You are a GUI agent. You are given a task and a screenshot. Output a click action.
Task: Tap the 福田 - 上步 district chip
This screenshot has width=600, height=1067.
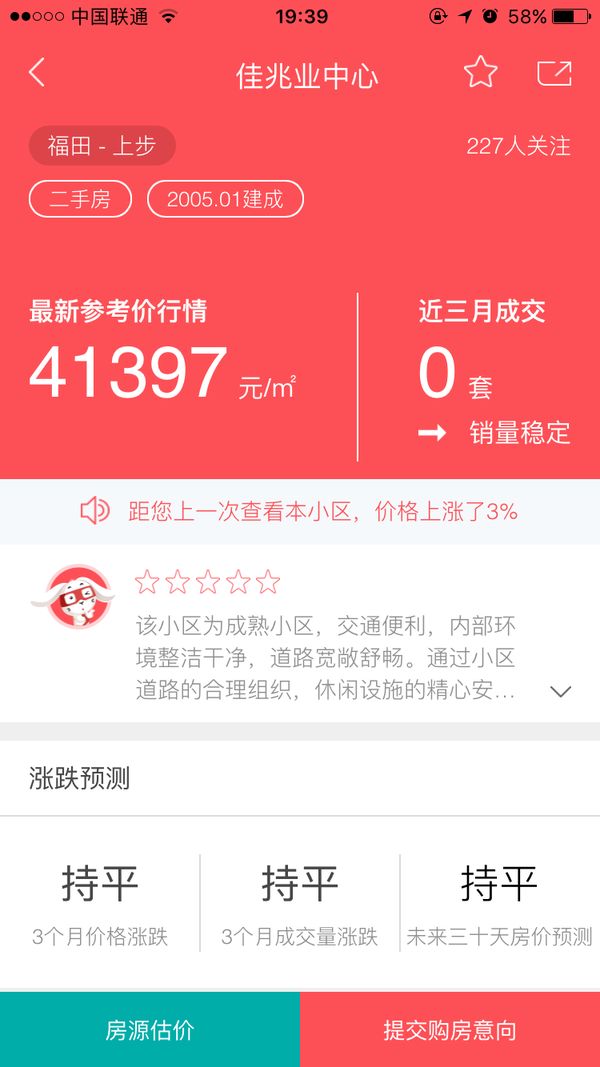coord(102,146)
